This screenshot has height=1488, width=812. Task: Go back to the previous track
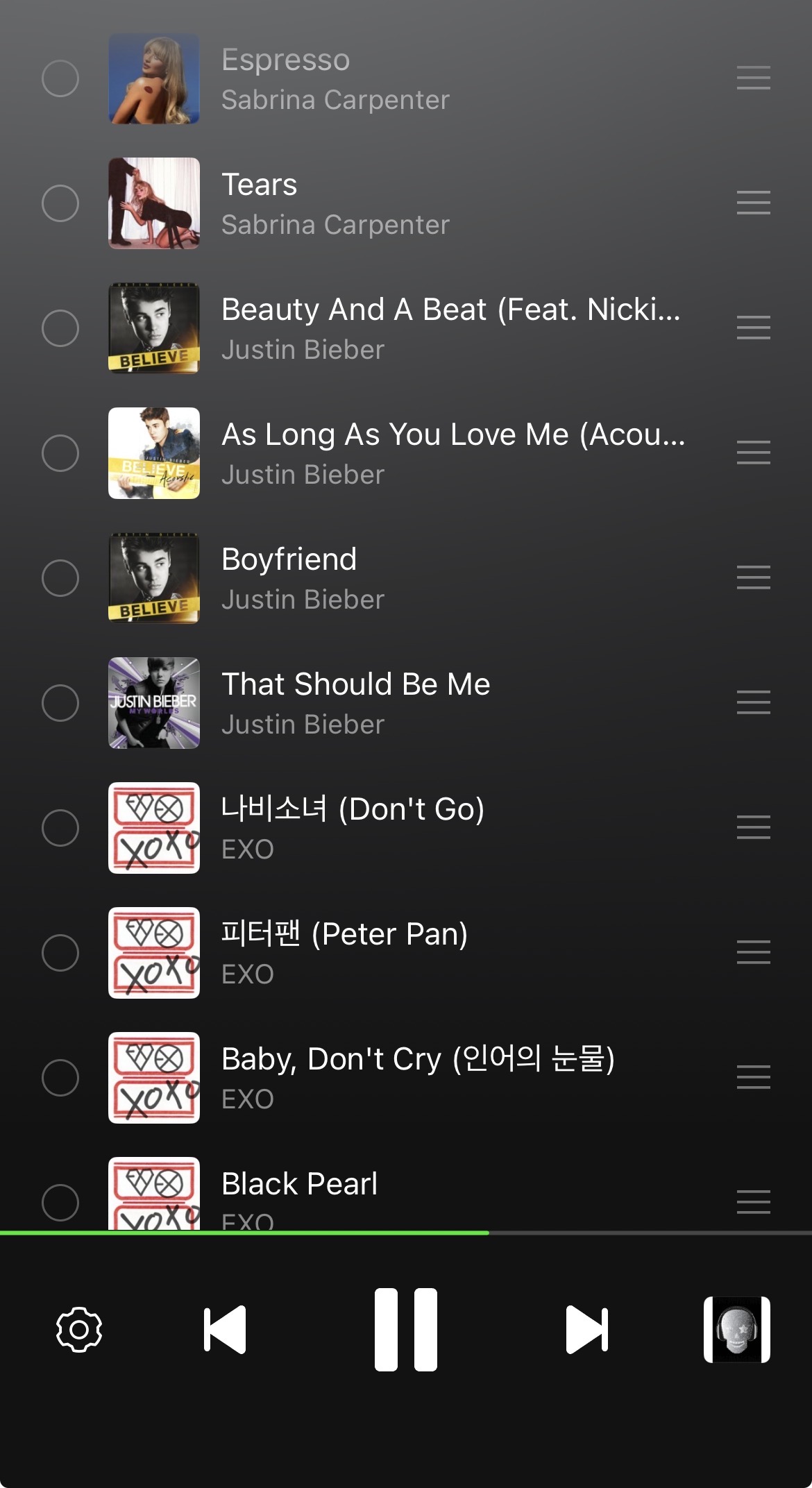pos(225,1329)
